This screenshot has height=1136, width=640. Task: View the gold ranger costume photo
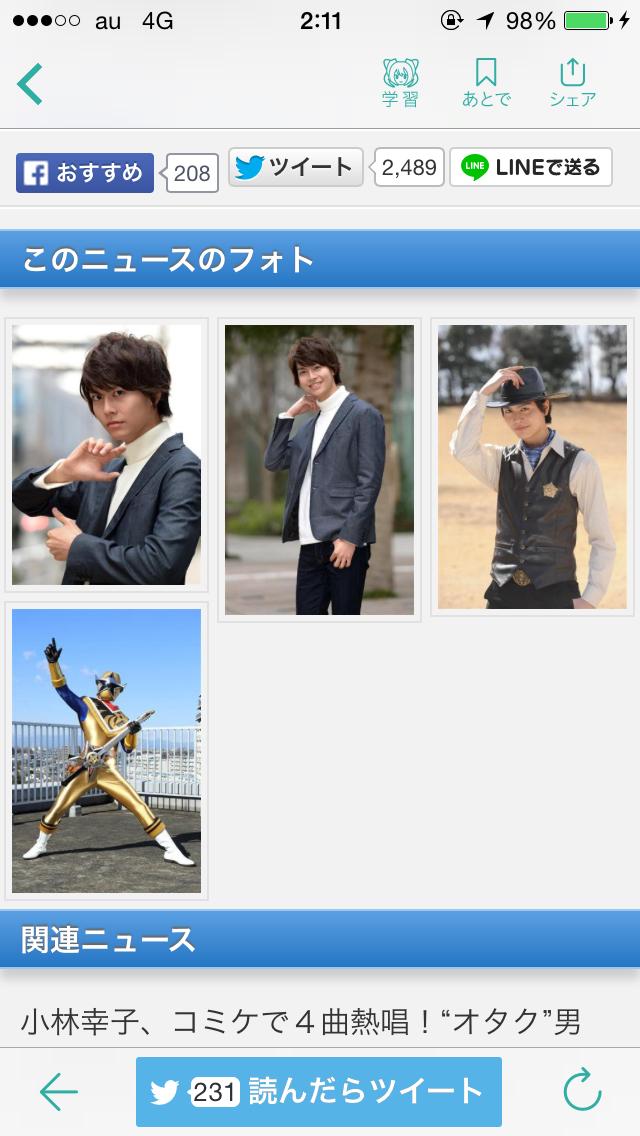click(107, 750)
